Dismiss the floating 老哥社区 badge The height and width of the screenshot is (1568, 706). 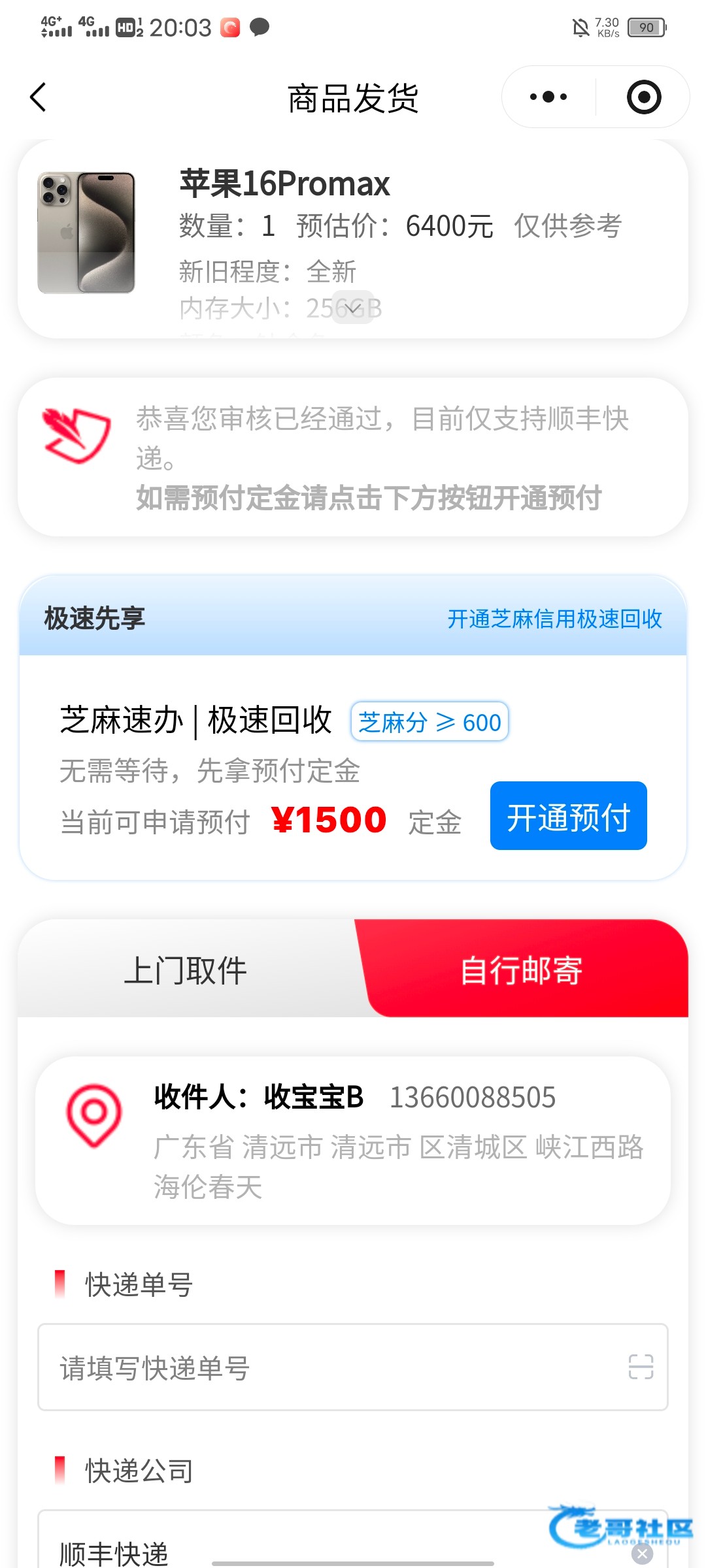643,1554
